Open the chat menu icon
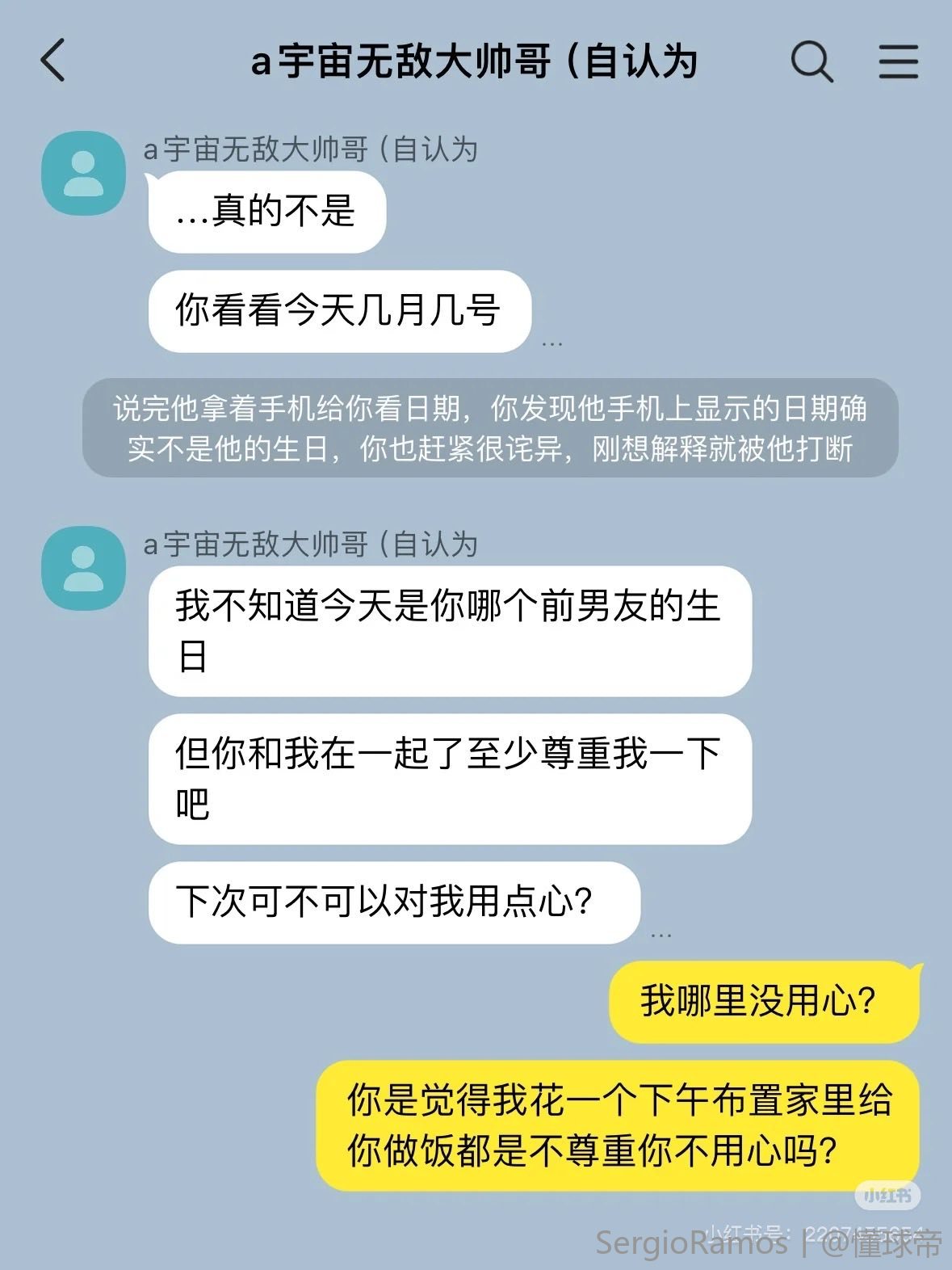The image size is (952, 1270). (898, 61)
